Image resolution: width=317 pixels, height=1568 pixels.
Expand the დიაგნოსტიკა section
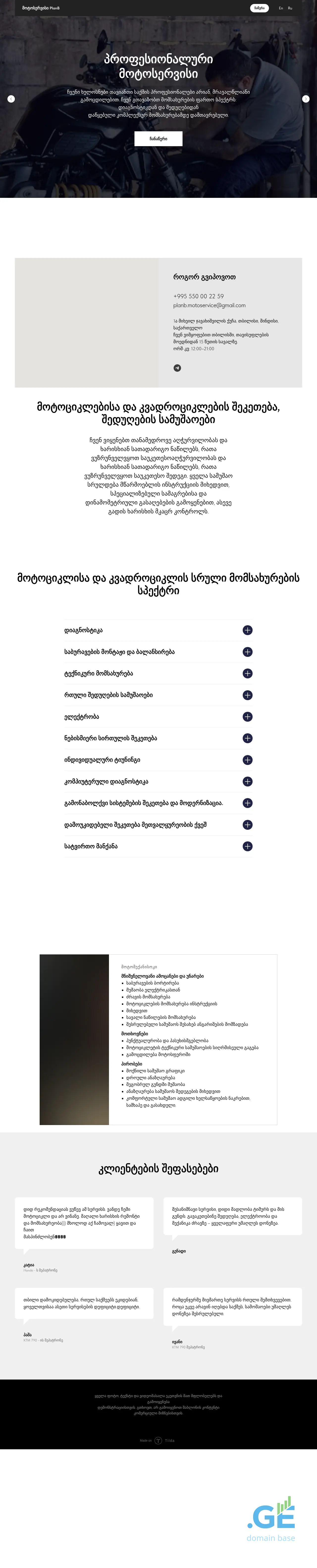247,630
